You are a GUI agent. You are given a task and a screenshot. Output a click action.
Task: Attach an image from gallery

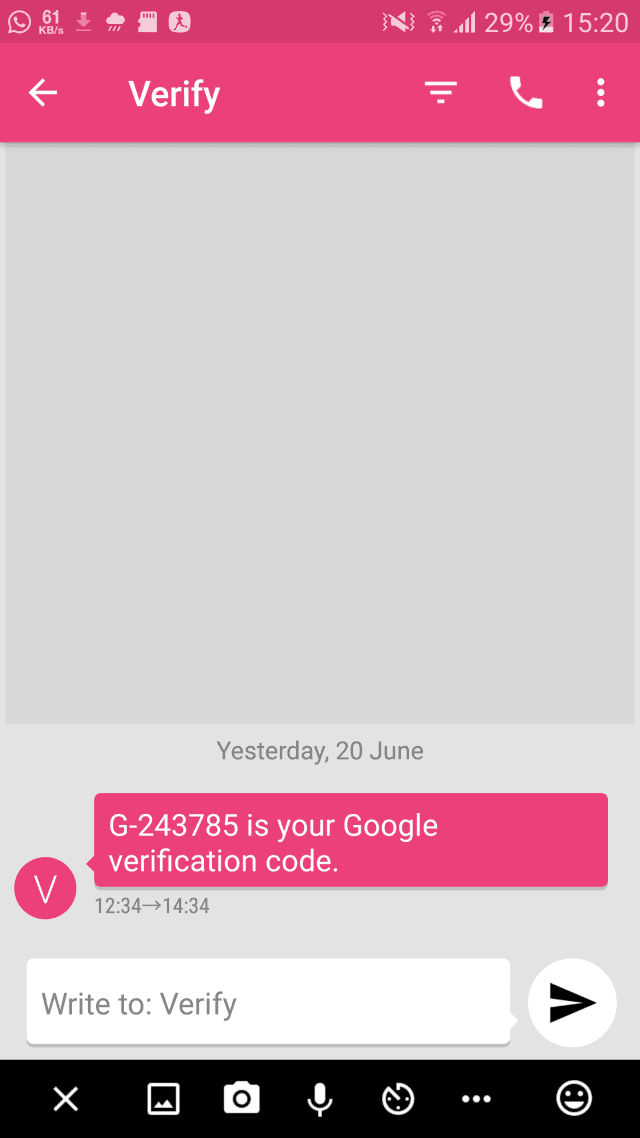pyautogui.click(x=163, y=1100)
